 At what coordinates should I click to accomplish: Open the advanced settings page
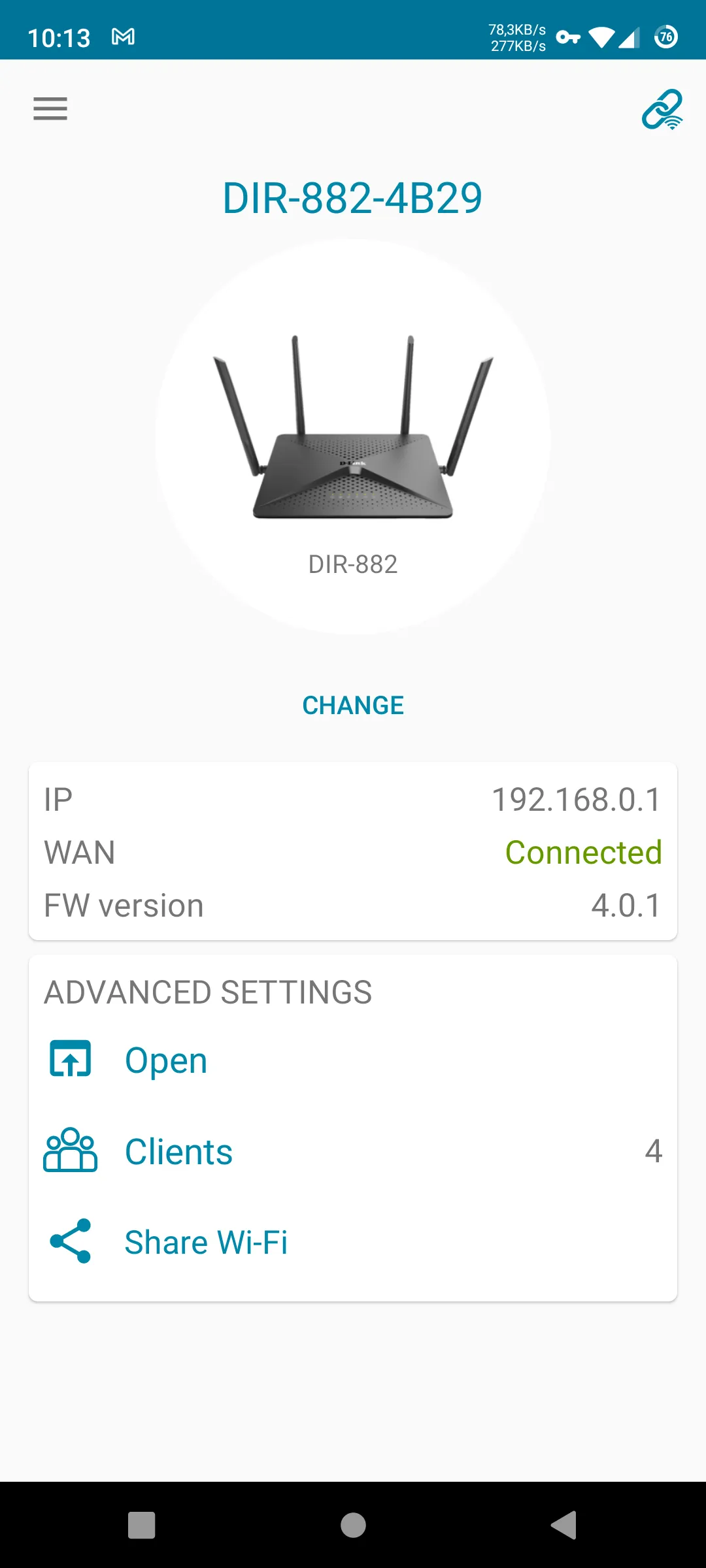pyautogui.click(x=165, y=1060)
